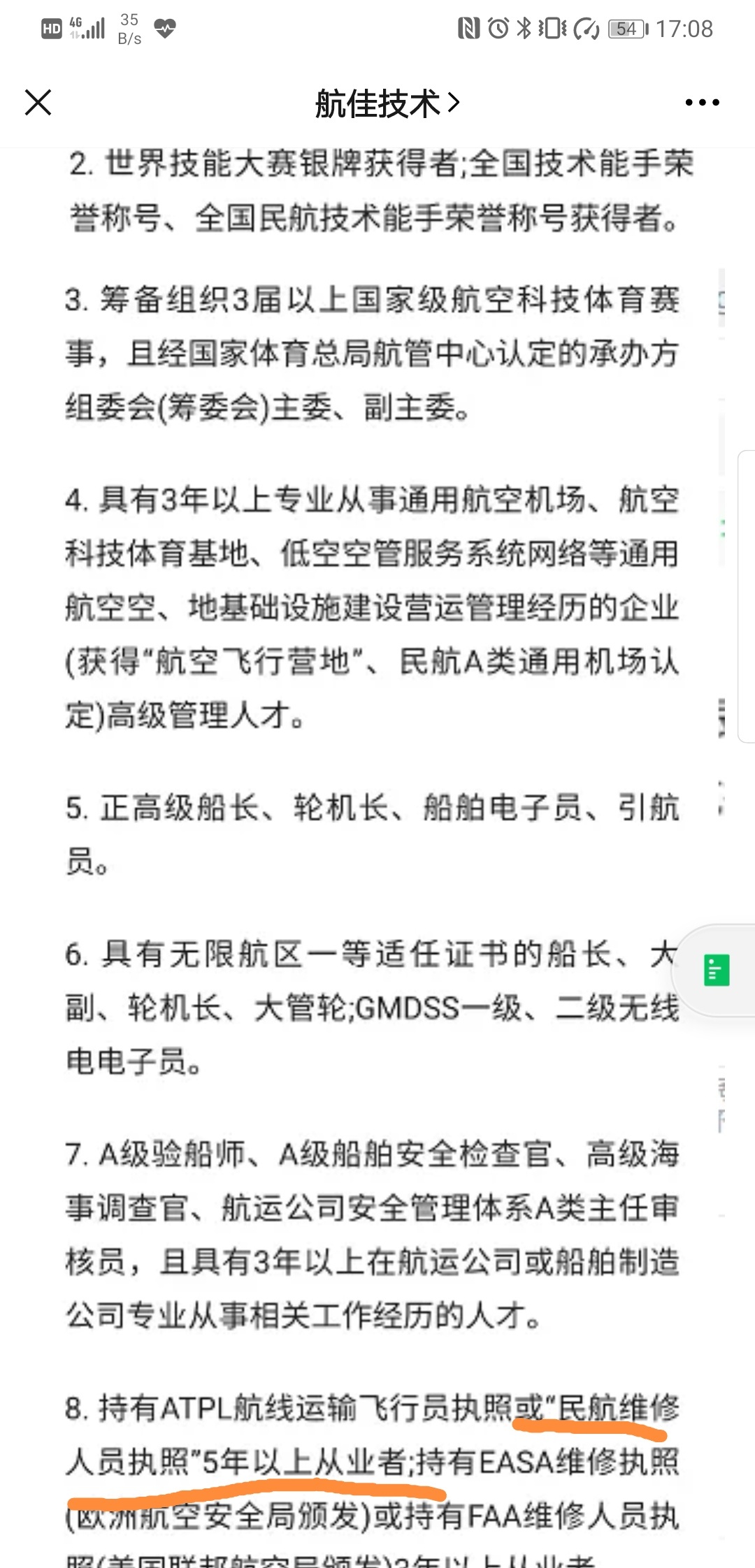Open the three-dot overflow menu

coord(702,103)
